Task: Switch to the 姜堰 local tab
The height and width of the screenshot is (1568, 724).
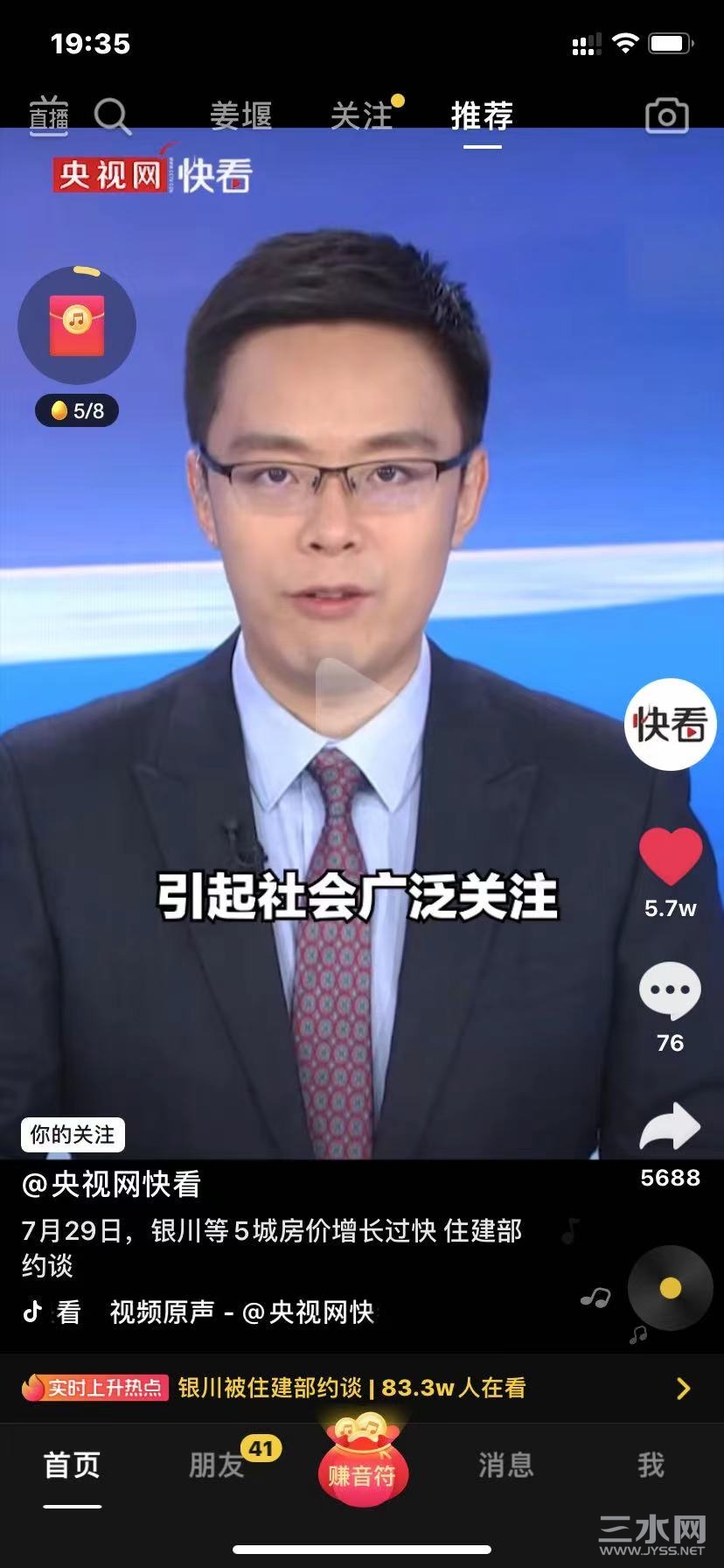Action: 240,115
